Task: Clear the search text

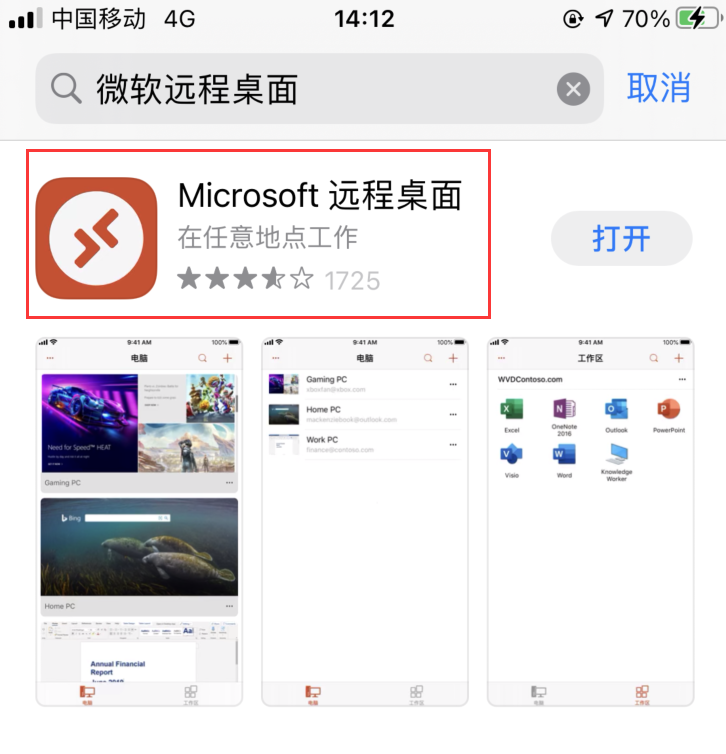Action: (x=573, y=89)
